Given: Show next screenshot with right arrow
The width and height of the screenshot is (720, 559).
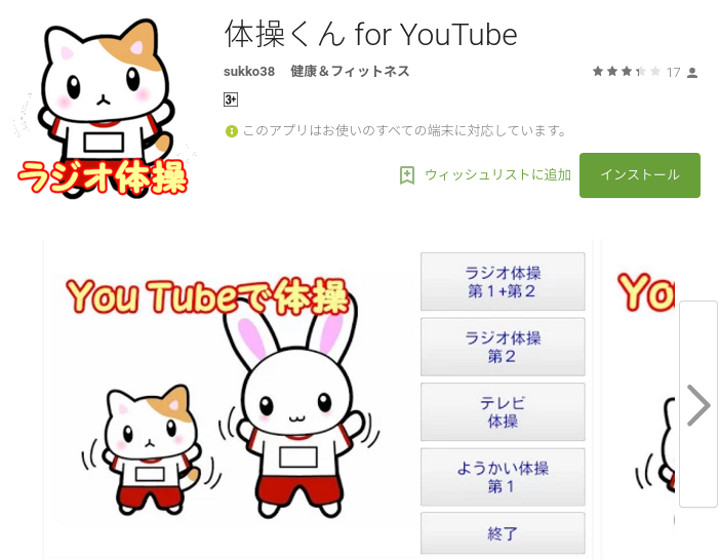Looking at the screenshot, I should 698,405.
